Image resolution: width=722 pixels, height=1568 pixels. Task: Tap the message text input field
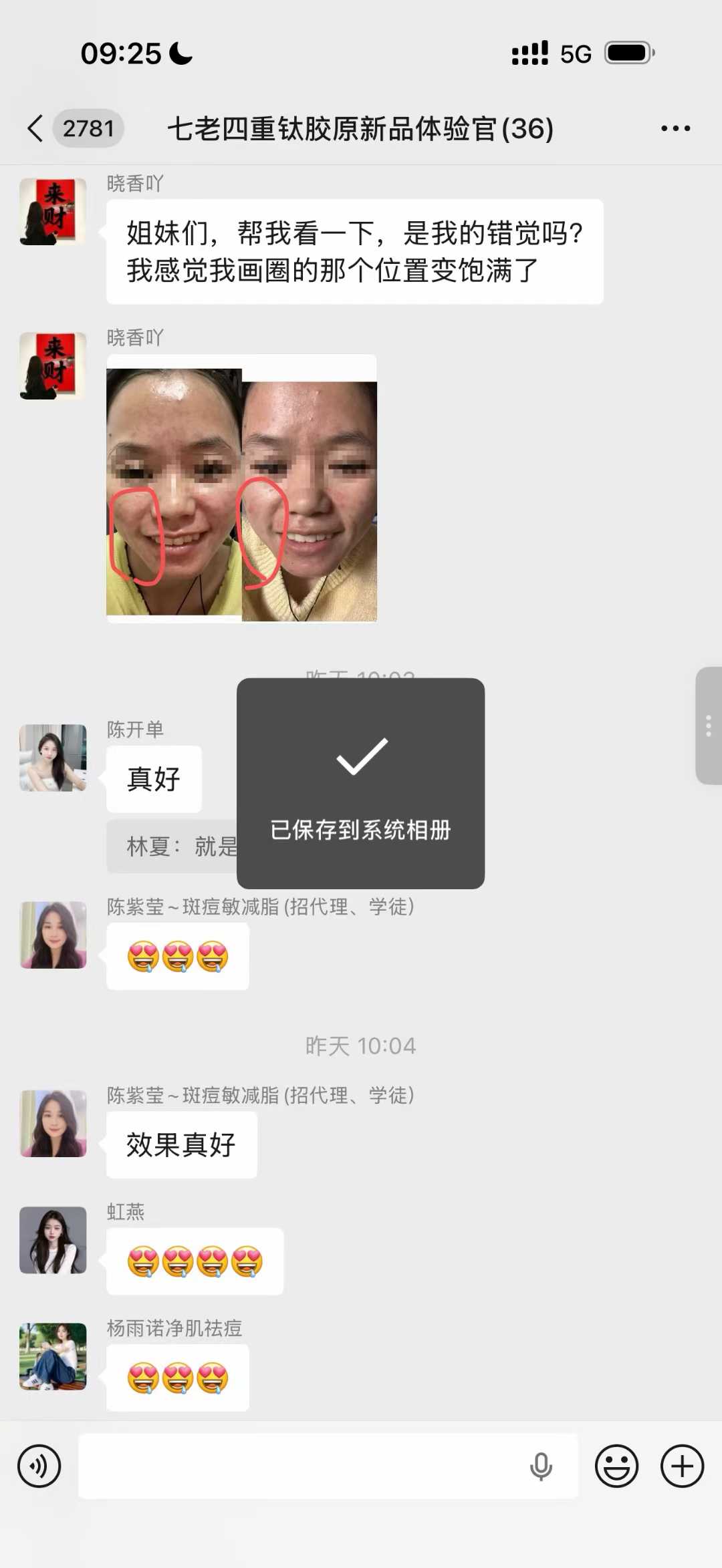point(301,1466)
